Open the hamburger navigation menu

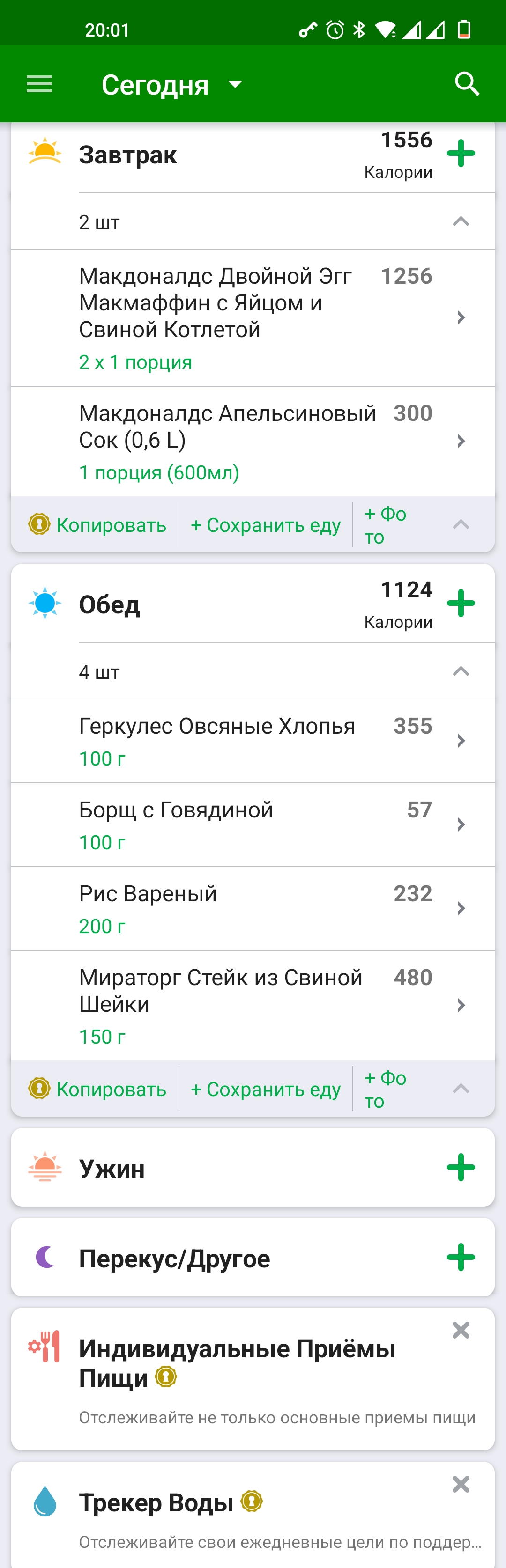(39, 84)
